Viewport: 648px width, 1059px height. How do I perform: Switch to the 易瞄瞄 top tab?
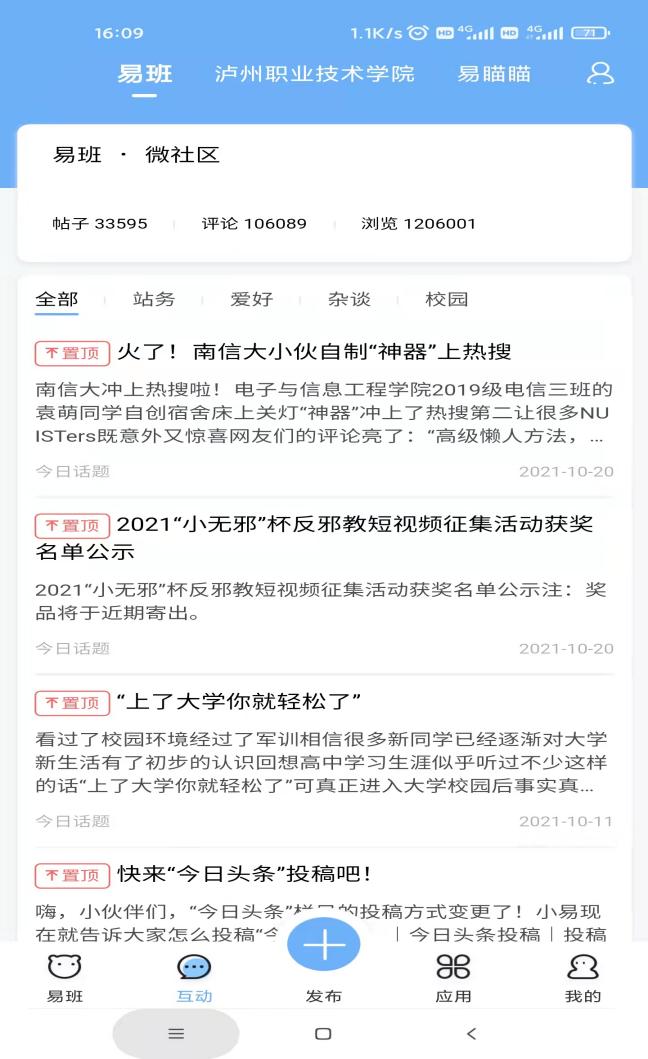[x=494, y=74]
